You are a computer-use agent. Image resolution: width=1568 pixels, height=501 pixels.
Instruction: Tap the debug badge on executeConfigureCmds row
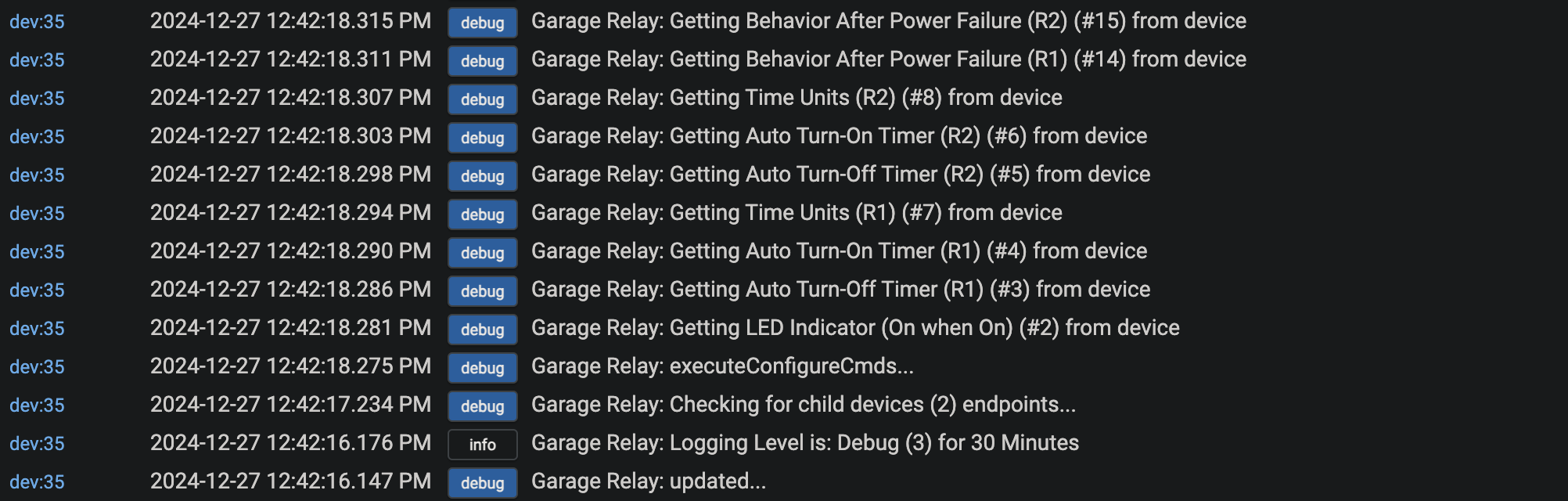point(482,368)
